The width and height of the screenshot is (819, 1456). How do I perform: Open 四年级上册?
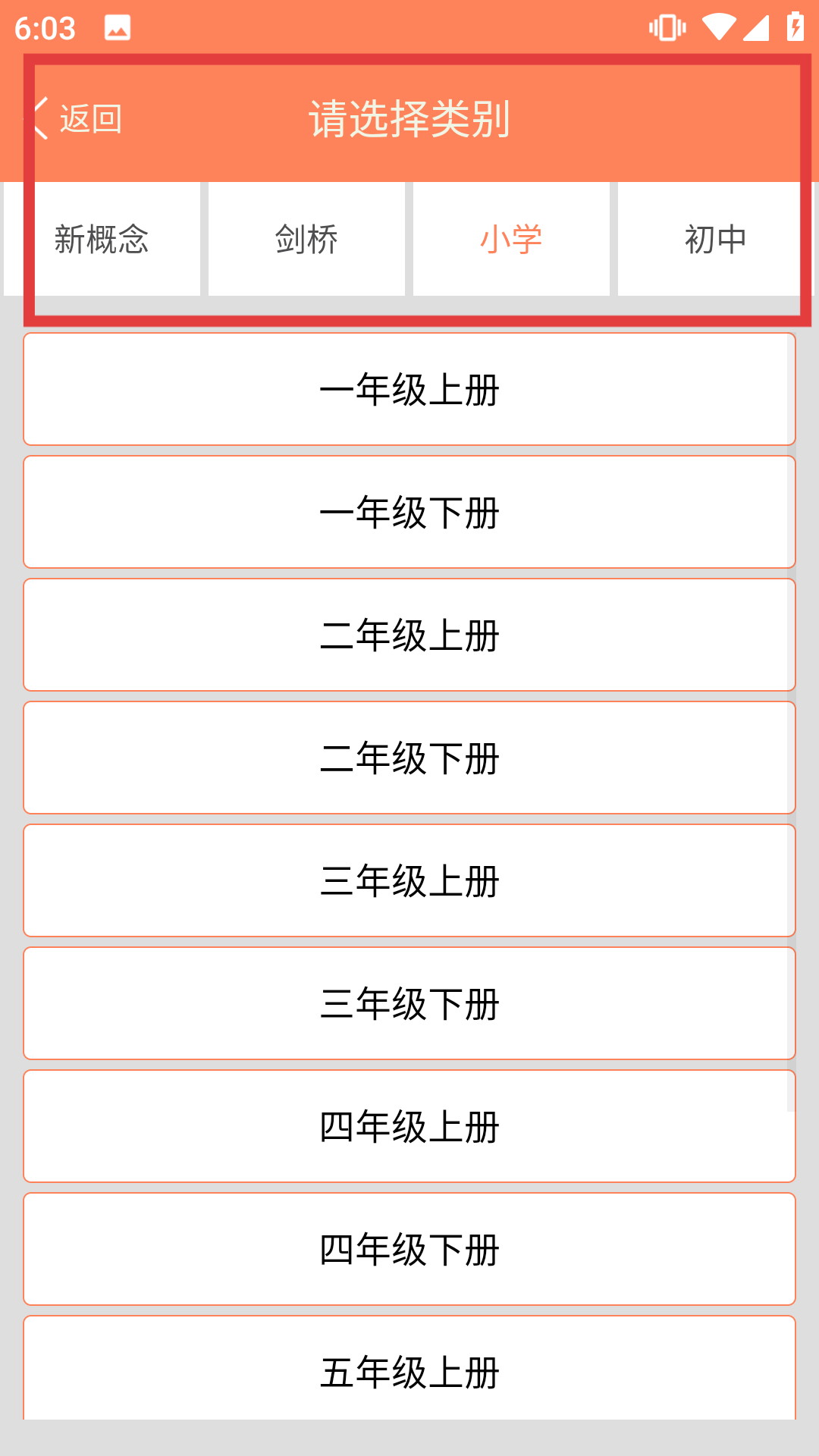409,1127
